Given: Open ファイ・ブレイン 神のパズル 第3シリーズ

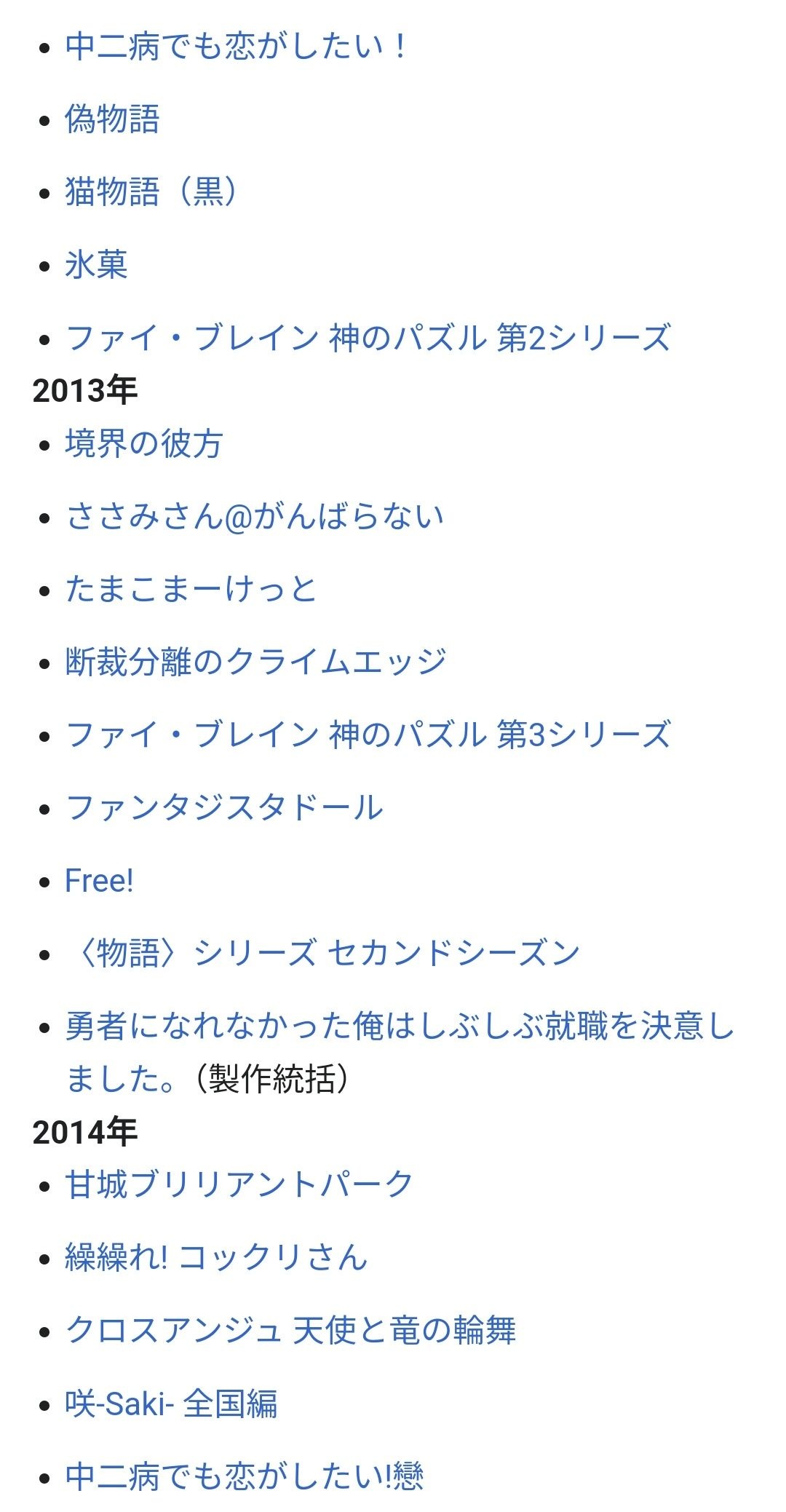Looking at the screenshot, I should (368, 735).
